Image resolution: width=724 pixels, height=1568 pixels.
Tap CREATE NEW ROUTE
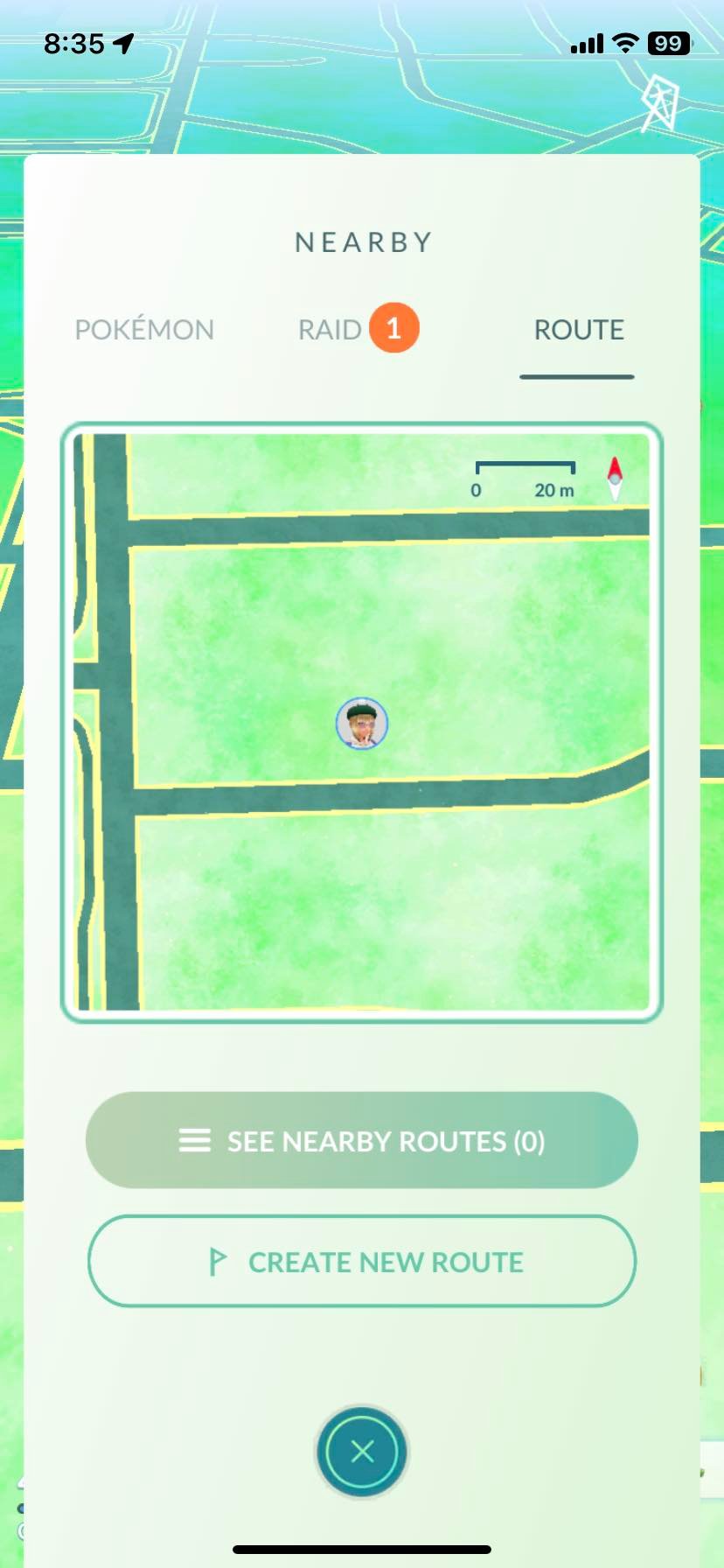click(x=361, y=1262)
